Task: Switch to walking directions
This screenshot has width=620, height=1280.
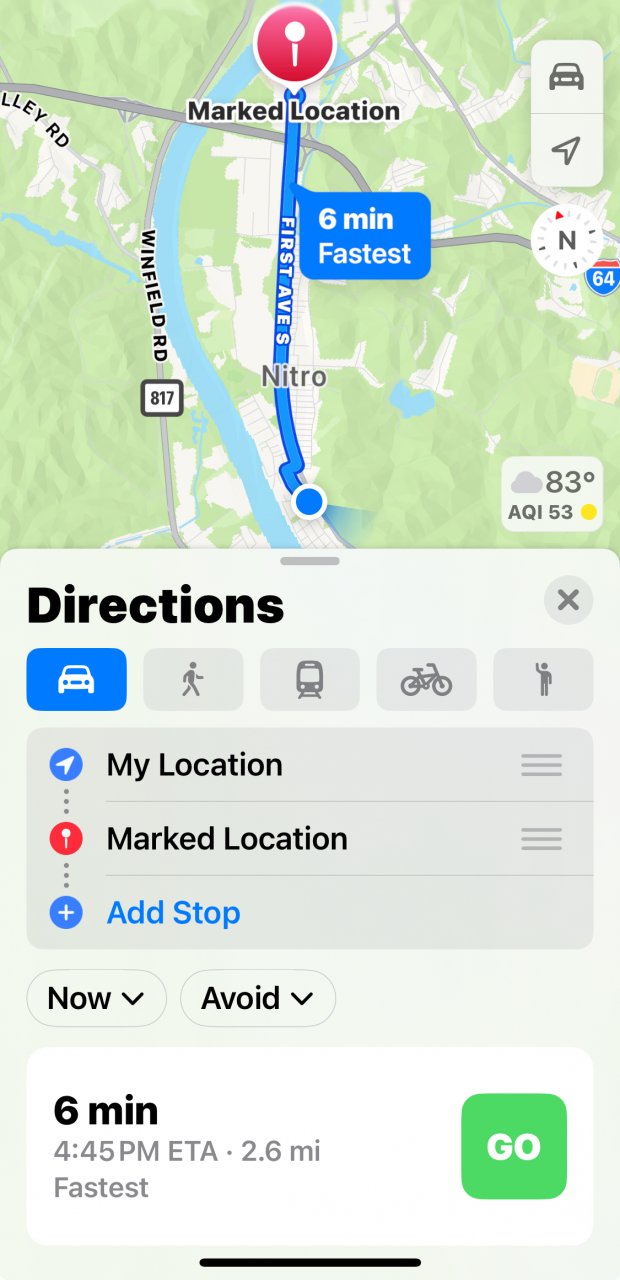Action: click(x=193, y=680)
